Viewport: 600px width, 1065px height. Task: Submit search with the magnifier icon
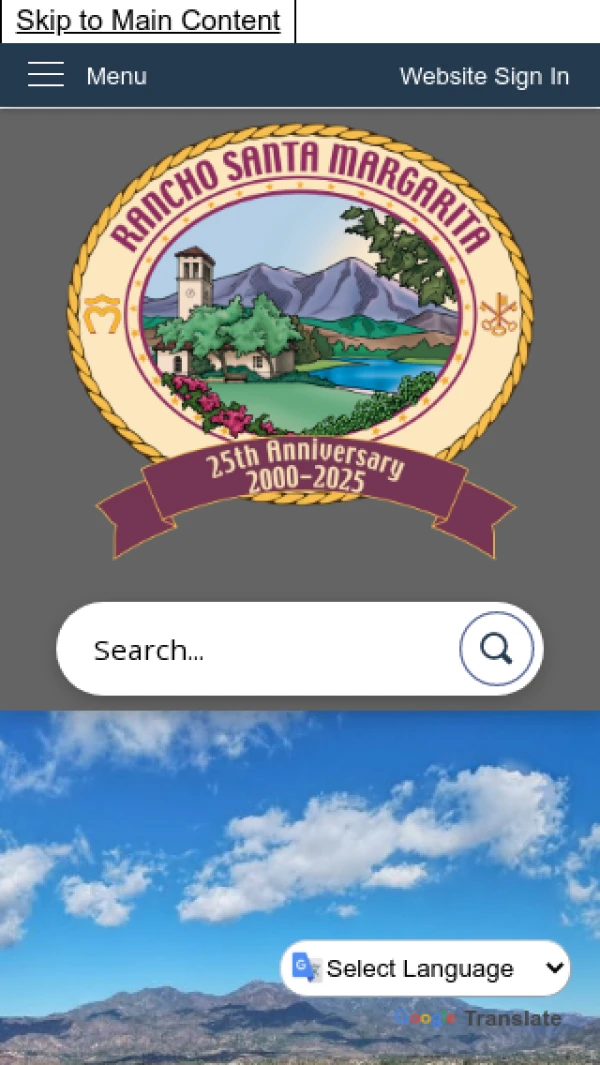click(496, 649)
